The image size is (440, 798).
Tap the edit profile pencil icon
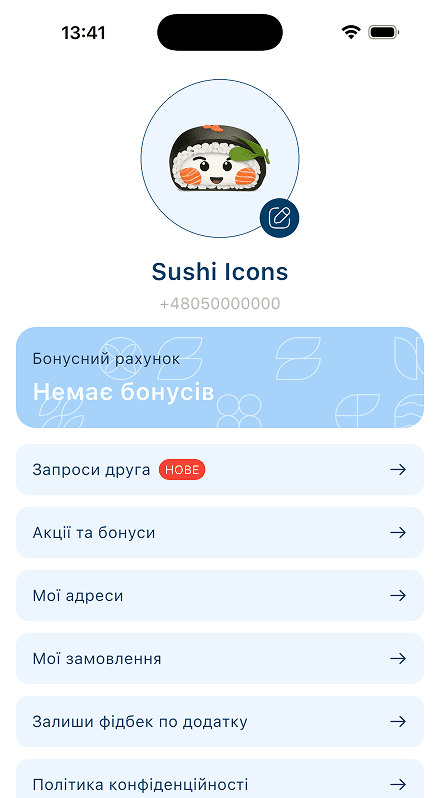click(x=279, y=218)
